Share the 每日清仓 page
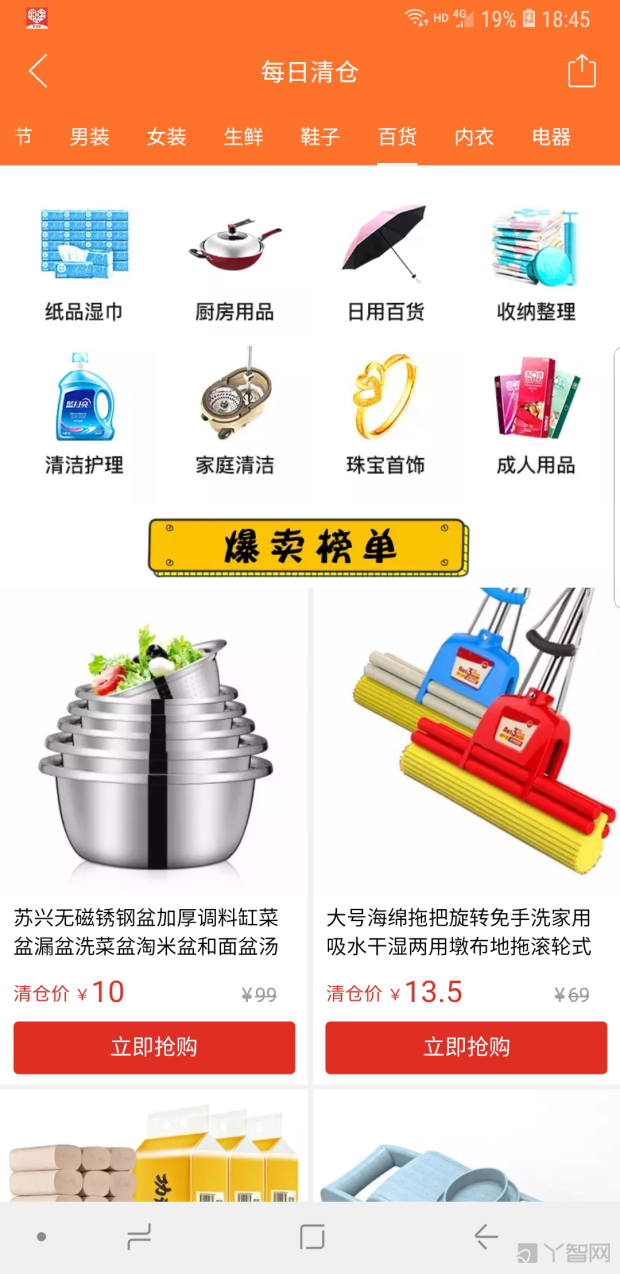620x1274 pixels. pyautogui.click(x=581, y=72)
